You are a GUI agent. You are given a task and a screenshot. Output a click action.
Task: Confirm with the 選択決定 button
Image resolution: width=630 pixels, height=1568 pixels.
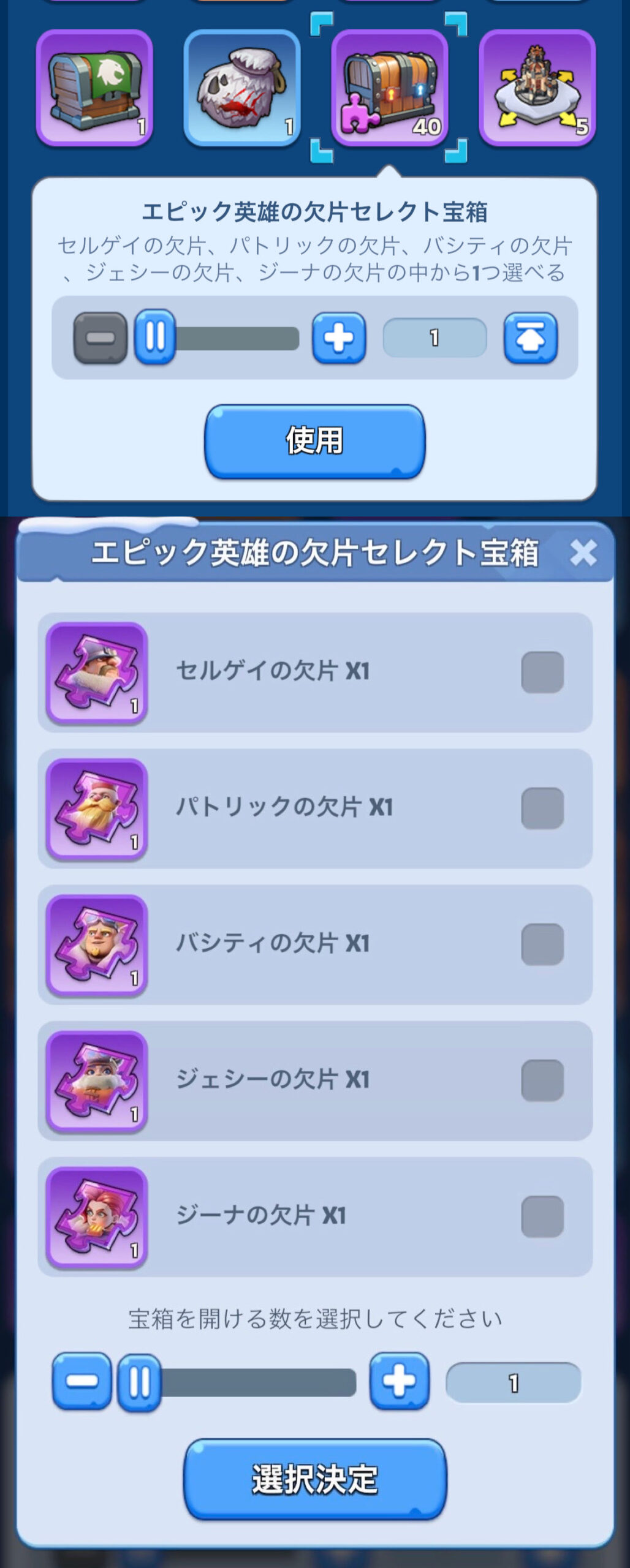tap(315, 1479)
